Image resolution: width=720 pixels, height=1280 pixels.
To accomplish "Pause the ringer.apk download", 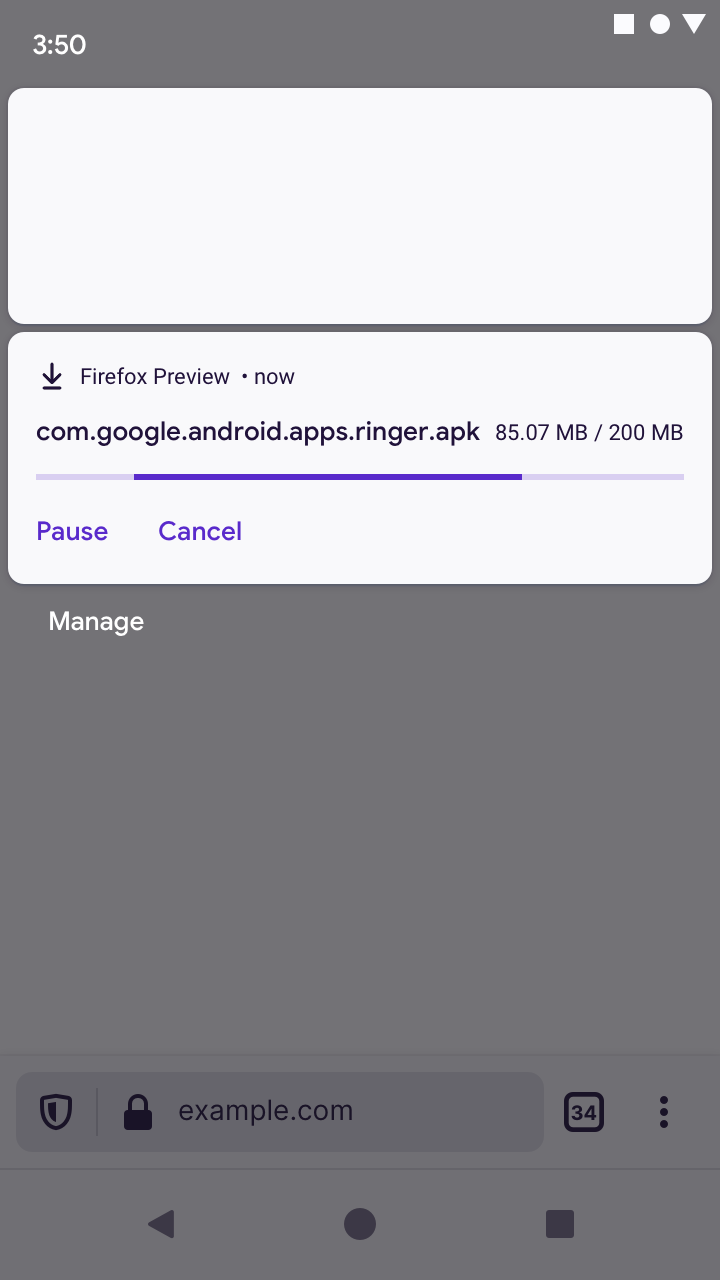I will coord(72,531).
